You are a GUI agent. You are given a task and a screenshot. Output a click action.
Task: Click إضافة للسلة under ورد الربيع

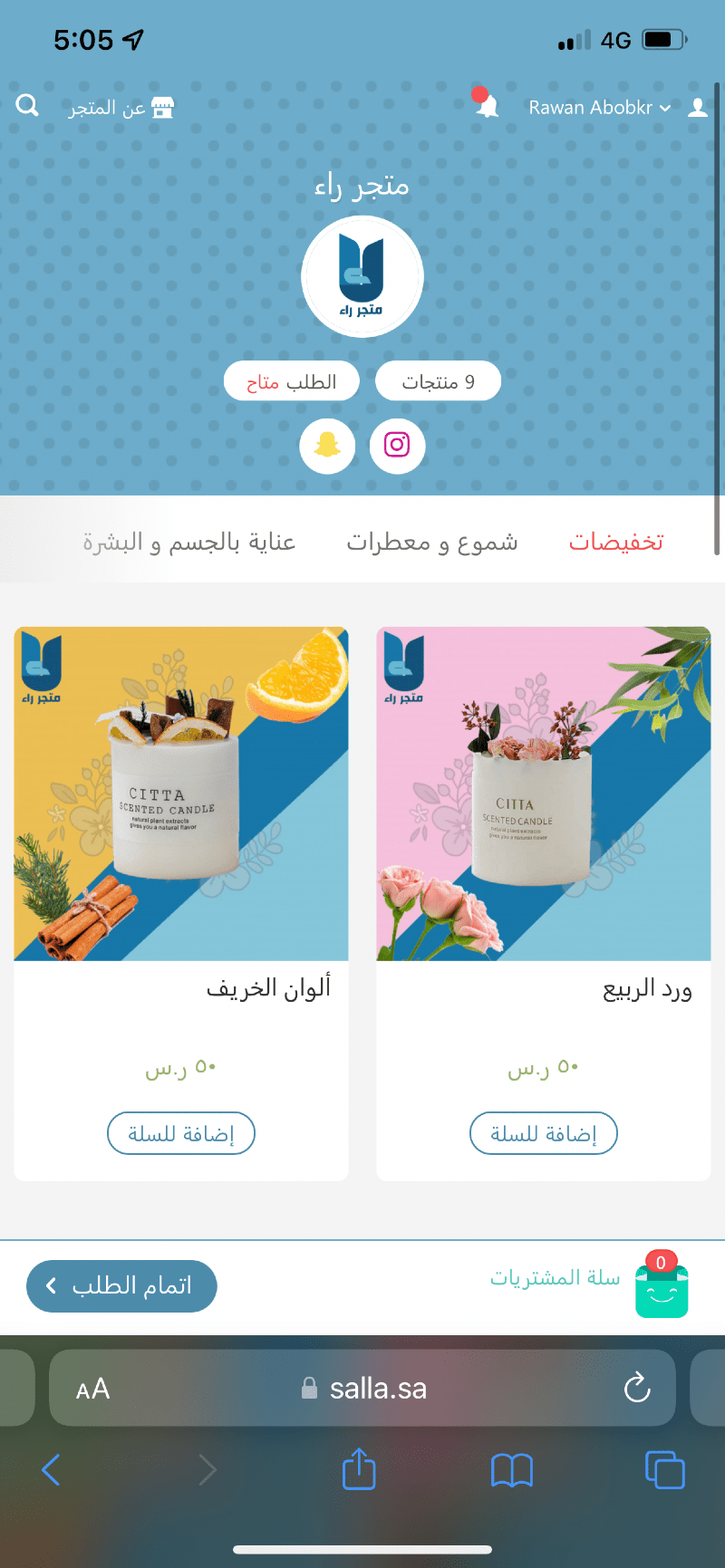[x=543, y=1133]
